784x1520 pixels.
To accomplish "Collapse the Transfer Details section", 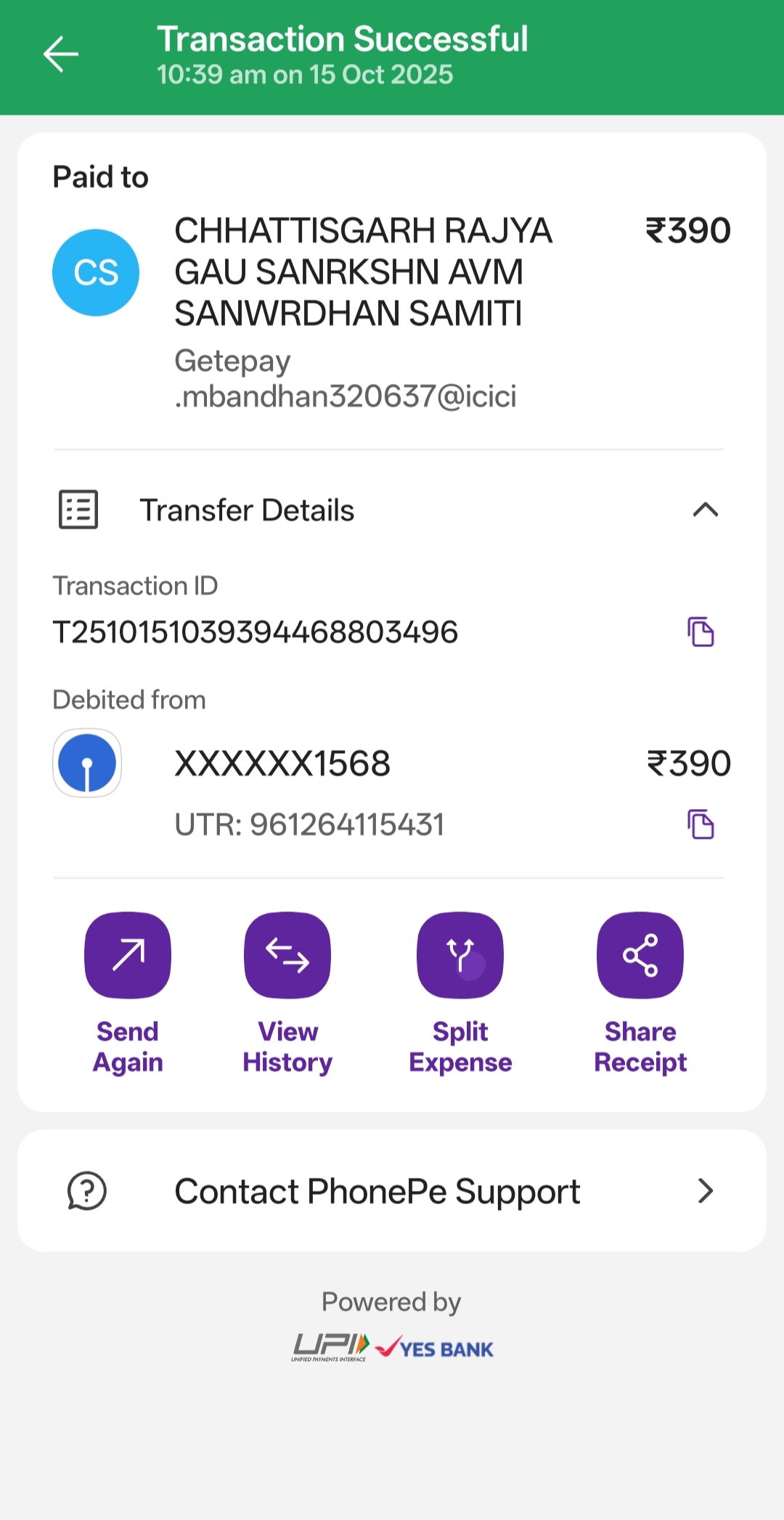I will coord(705,510).
